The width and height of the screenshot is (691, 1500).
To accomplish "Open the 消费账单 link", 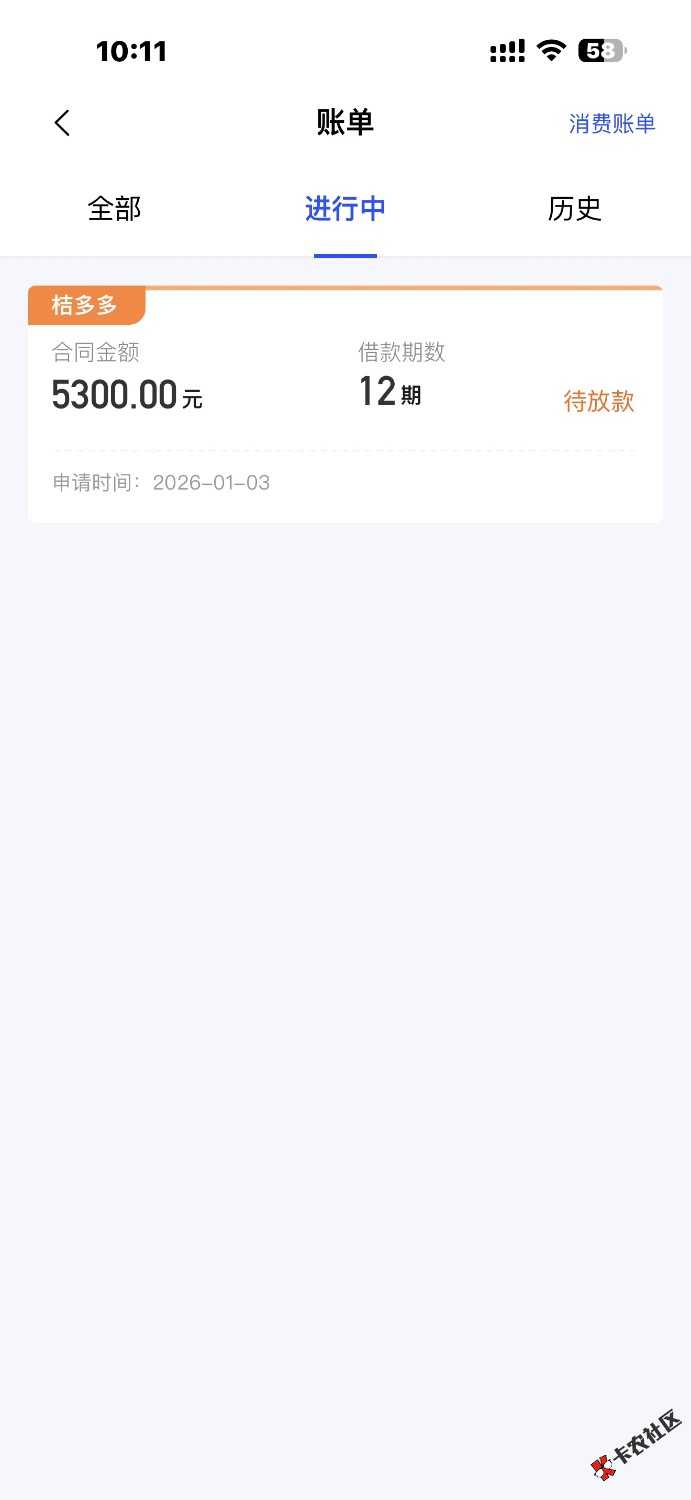I will [x=612, y=124].
